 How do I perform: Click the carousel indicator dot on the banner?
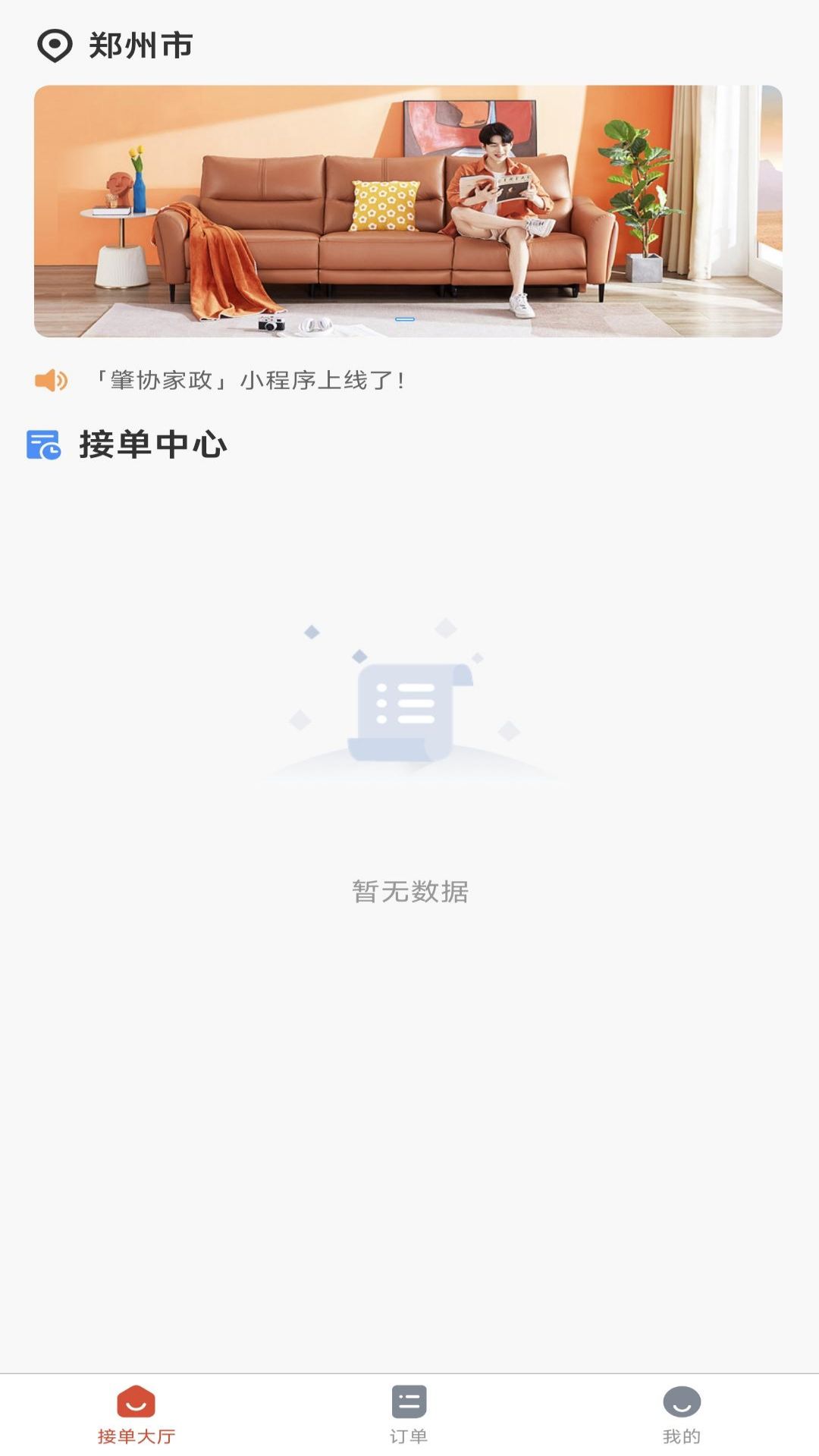tap(404, 320)
